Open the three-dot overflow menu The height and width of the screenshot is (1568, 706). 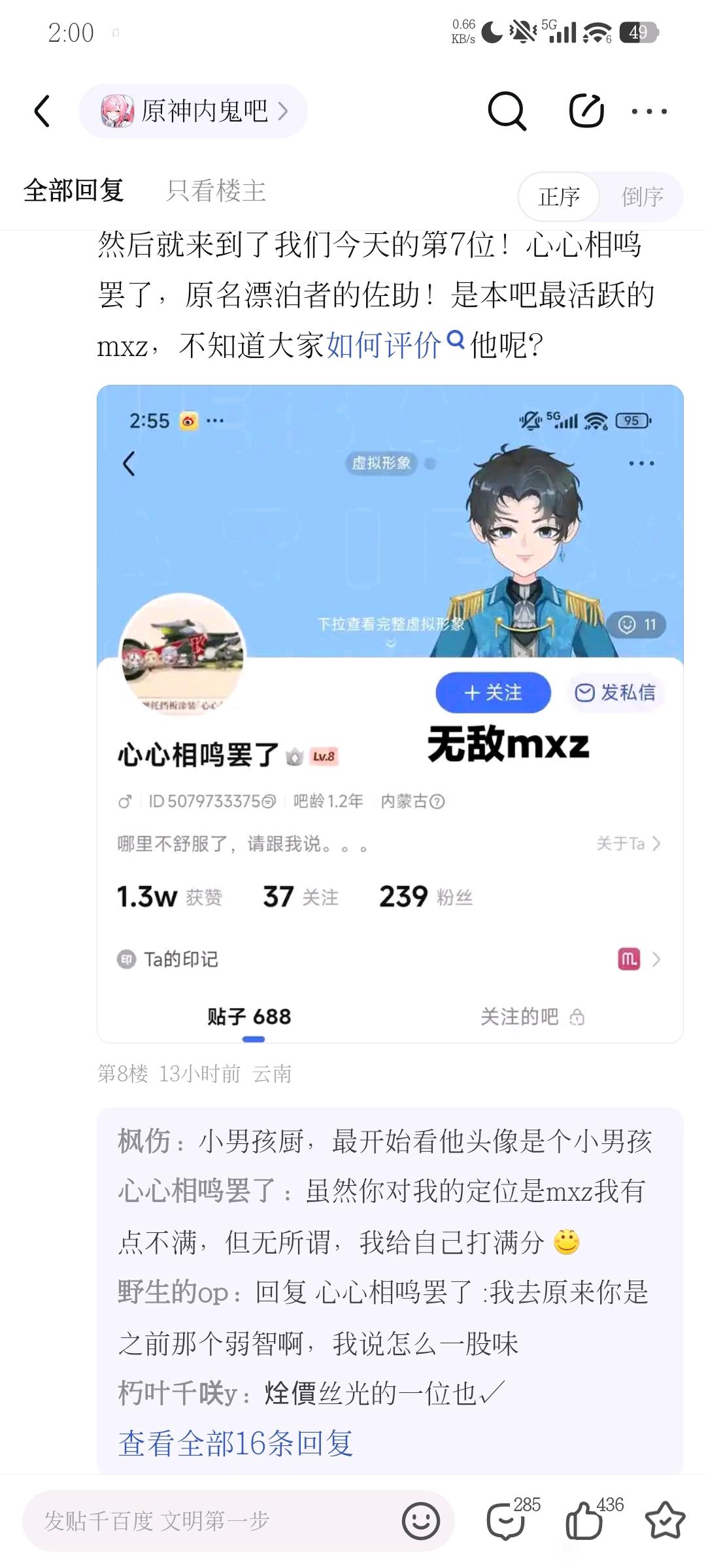tap(649, 111)
